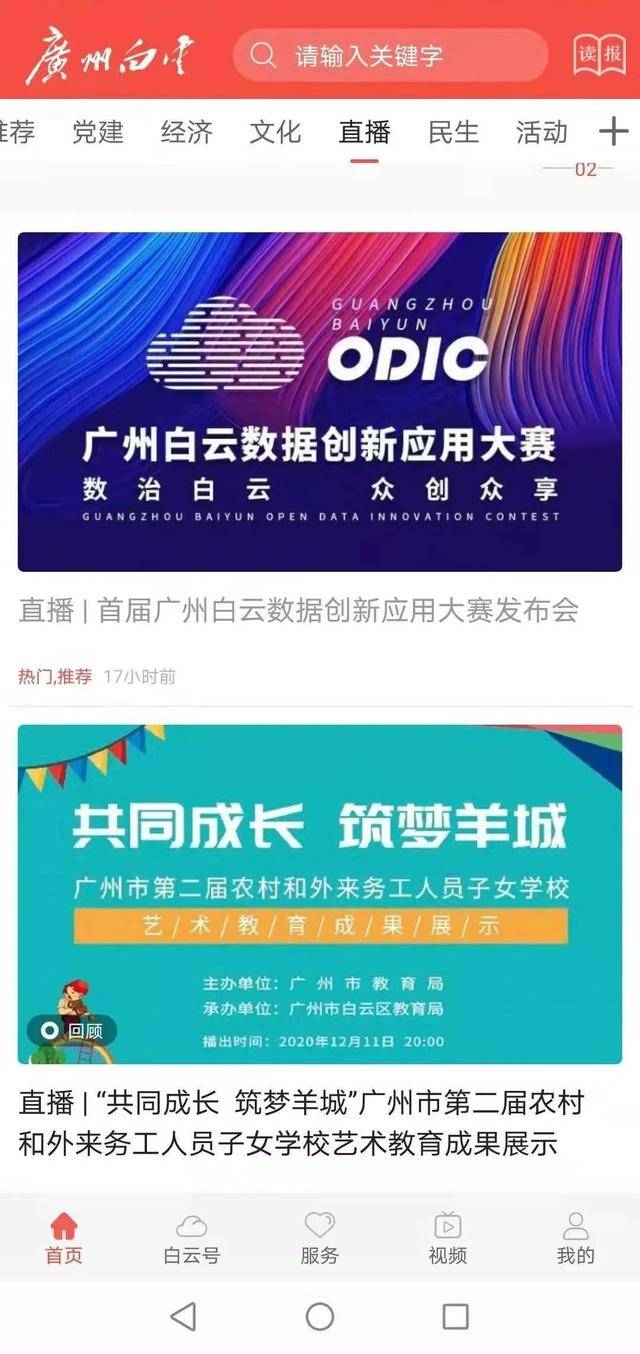
Task: Open the 读报 newspaper reader icon
Action: [x=599, y=54]
